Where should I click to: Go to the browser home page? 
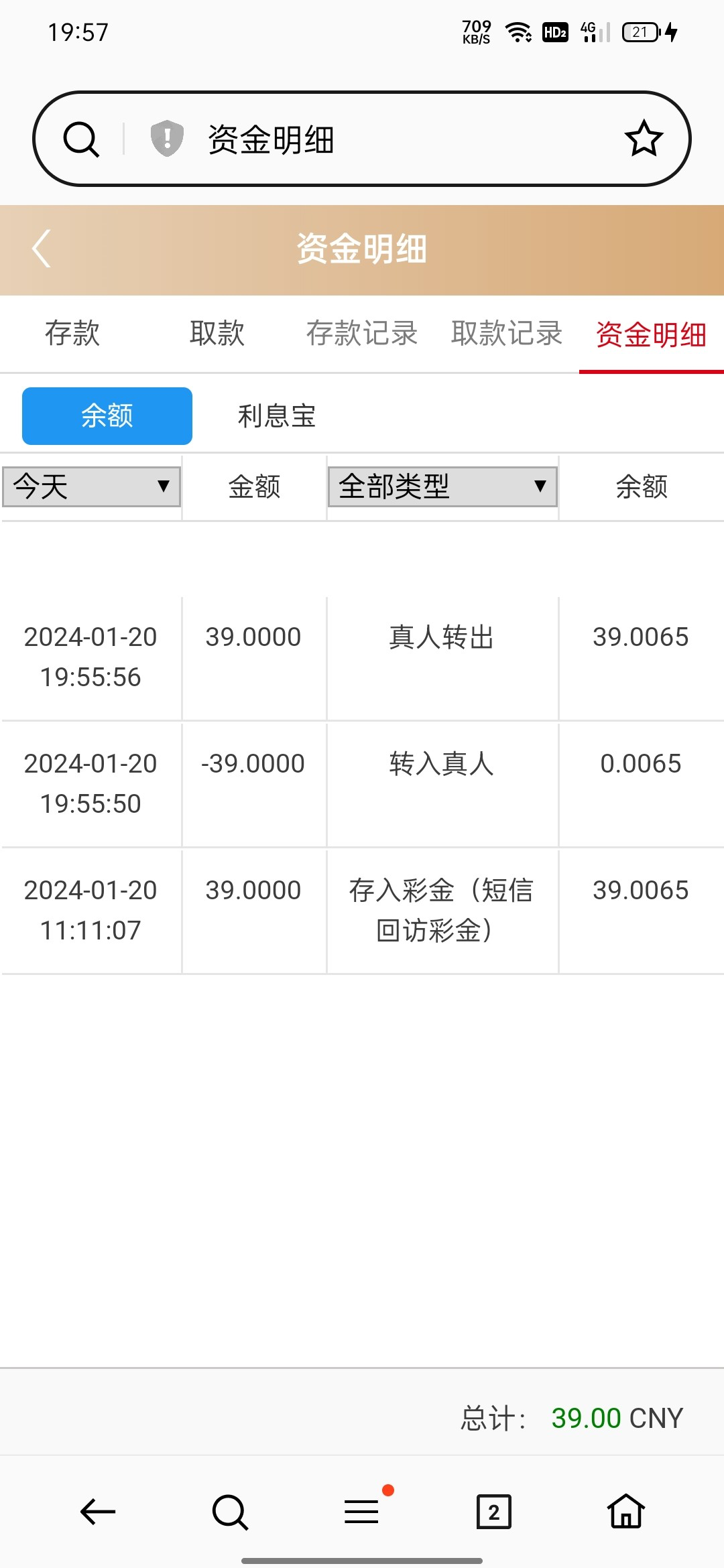(x=626, y=1512)
